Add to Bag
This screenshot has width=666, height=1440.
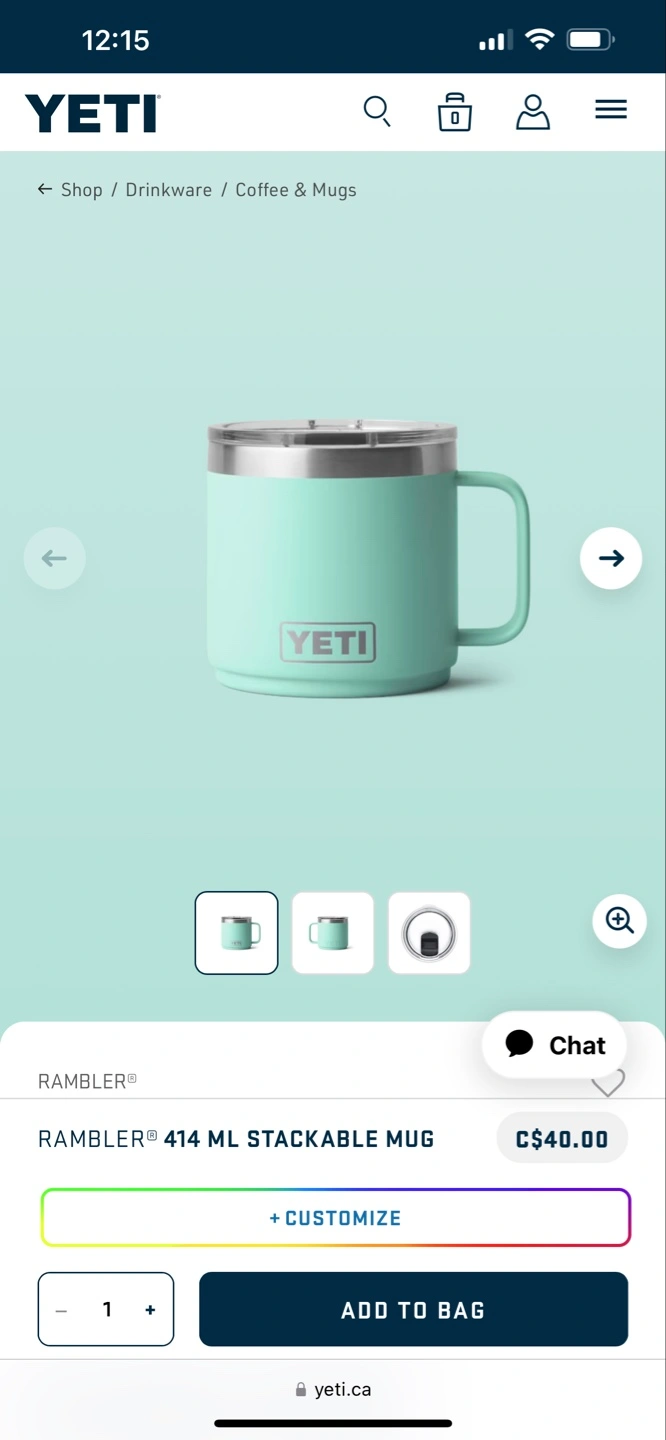tap(413, 1310)
